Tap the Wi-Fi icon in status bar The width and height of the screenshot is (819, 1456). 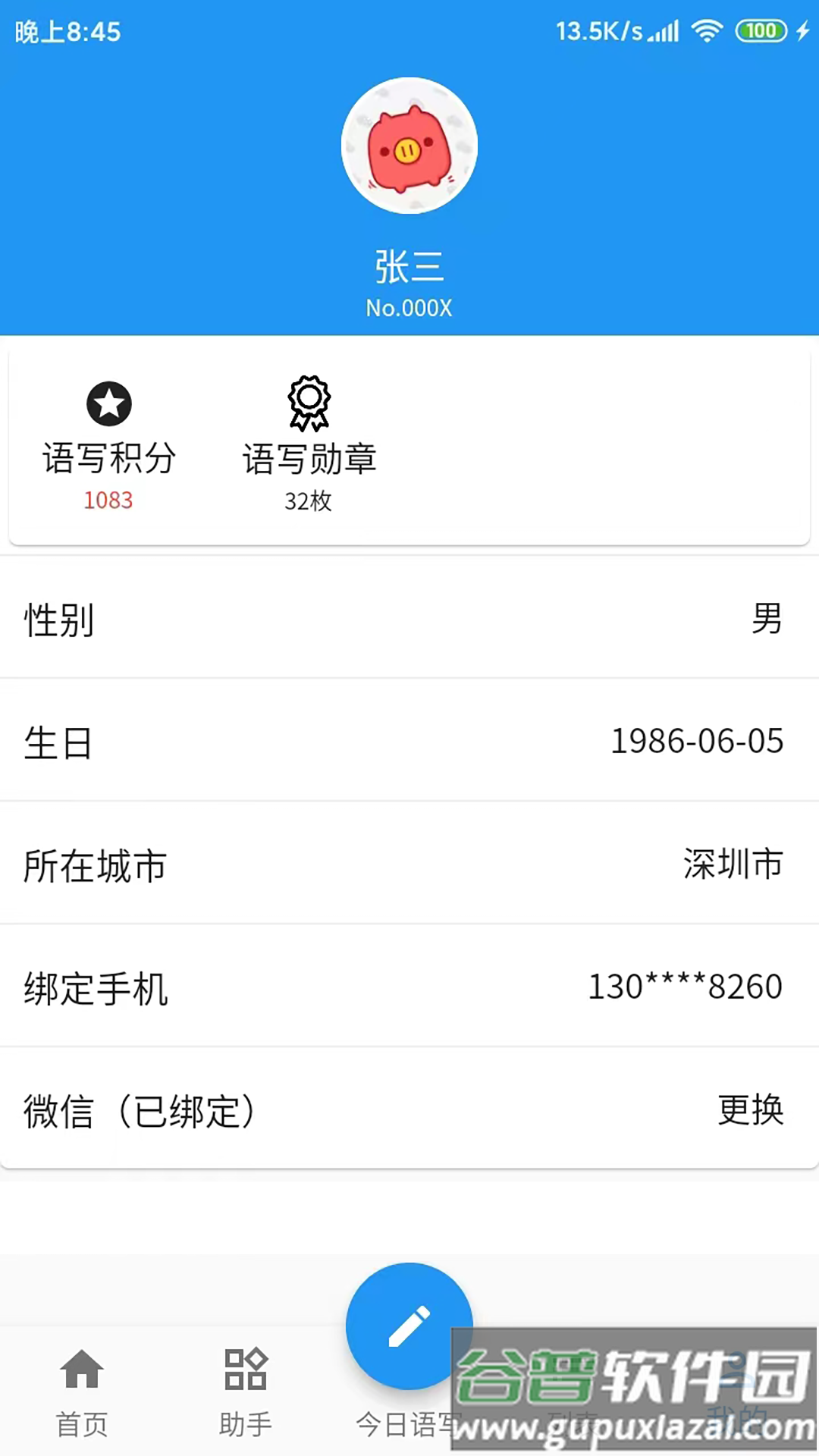pos(707,32)
